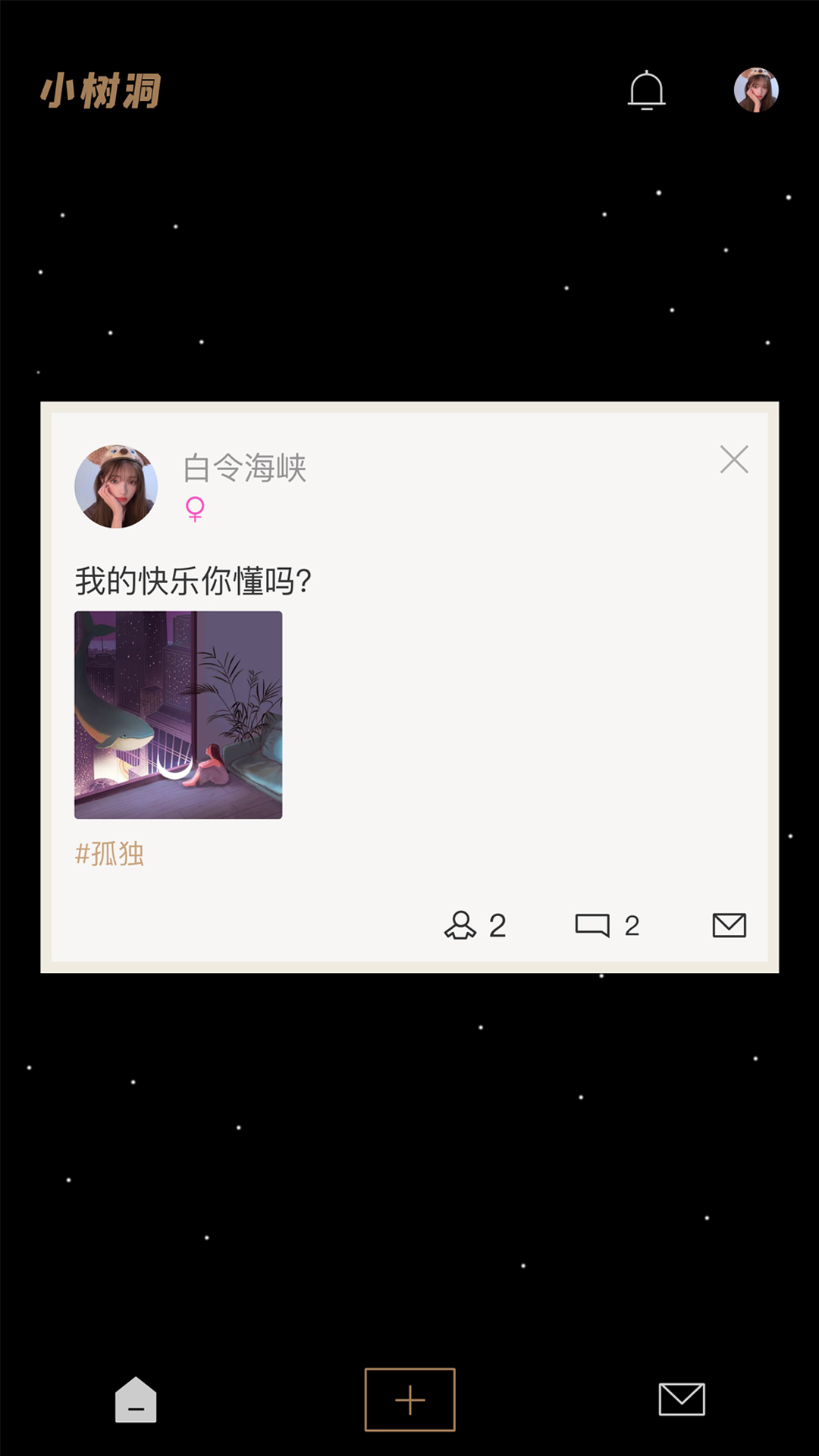Create a new post with plus button
The width and height of the screenshot is (819, 1456).
[x=410, y=1400]
